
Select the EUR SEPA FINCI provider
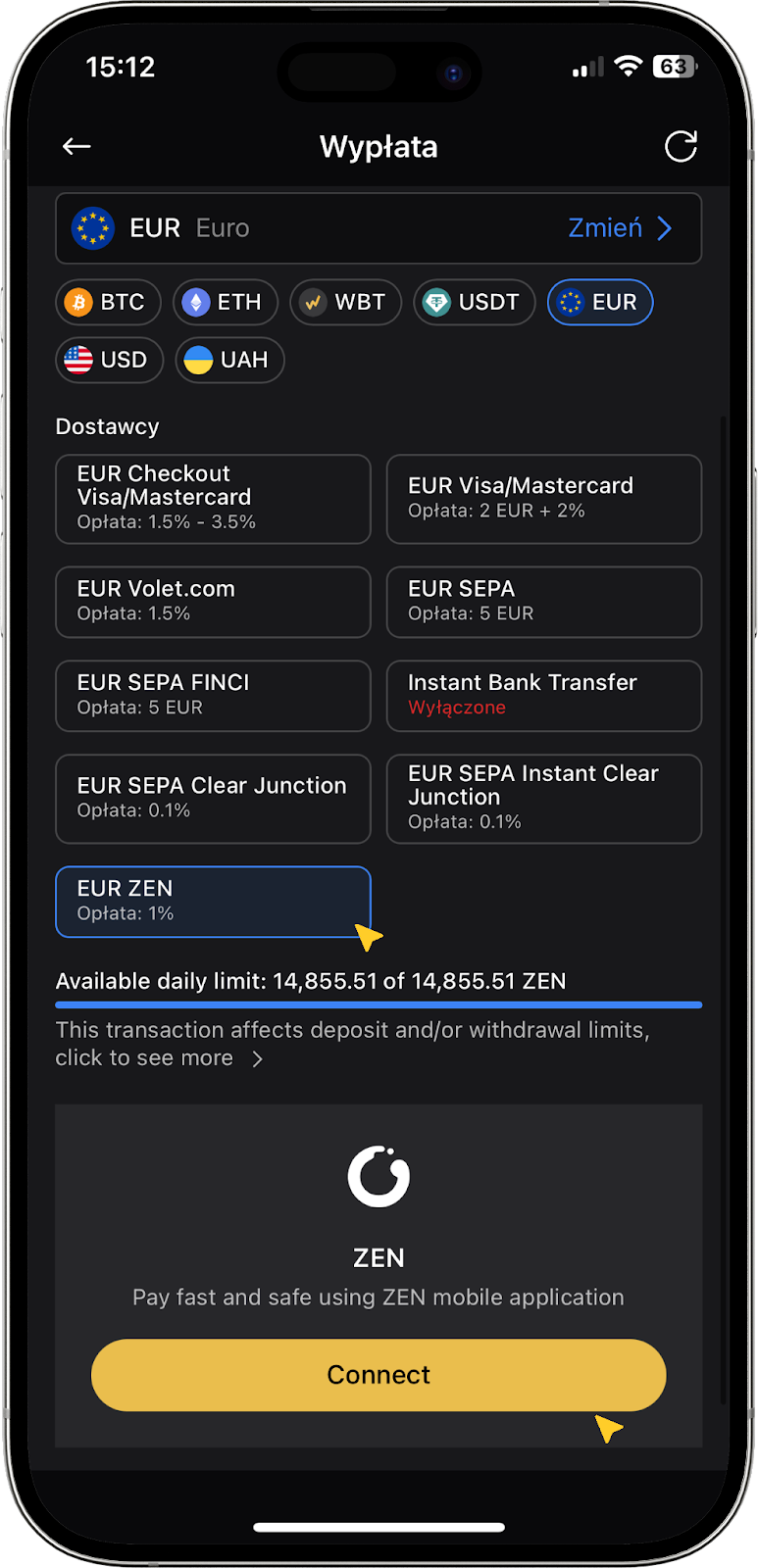pos(213,695)
